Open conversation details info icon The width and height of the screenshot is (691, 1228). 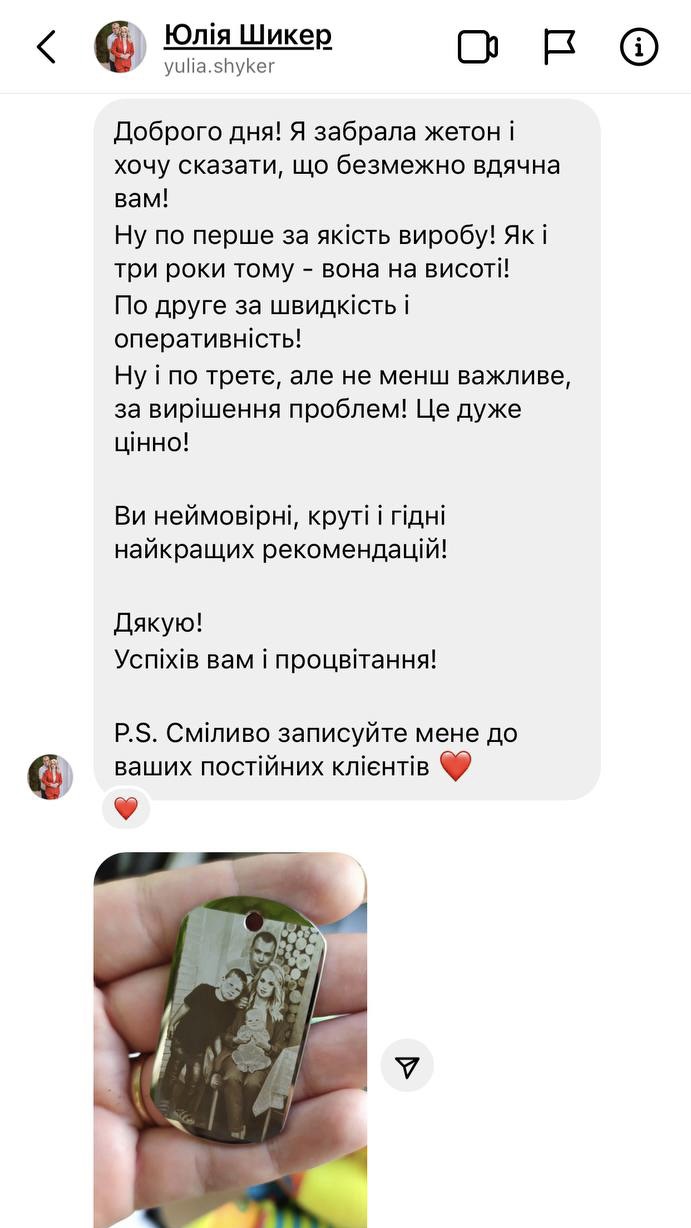(x=639, y=47)
